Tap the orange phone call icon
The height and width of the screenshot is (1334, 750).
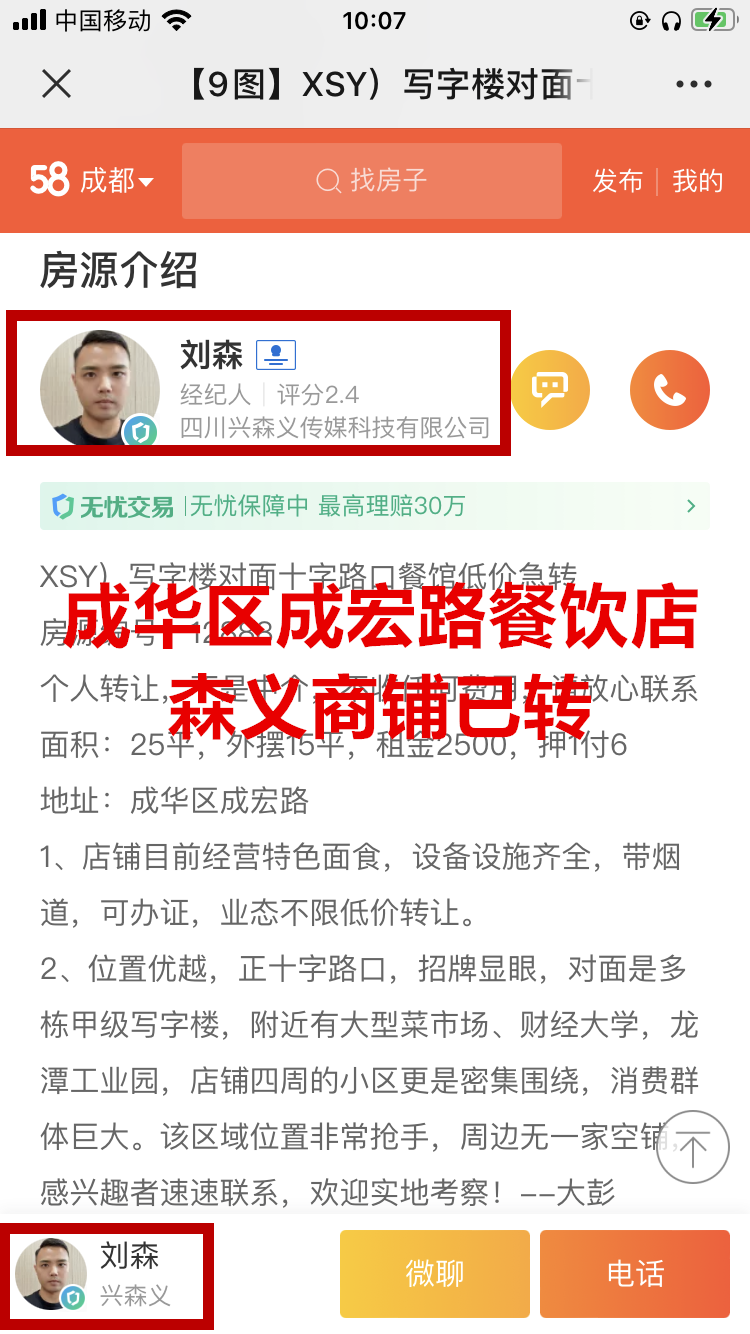670,389
